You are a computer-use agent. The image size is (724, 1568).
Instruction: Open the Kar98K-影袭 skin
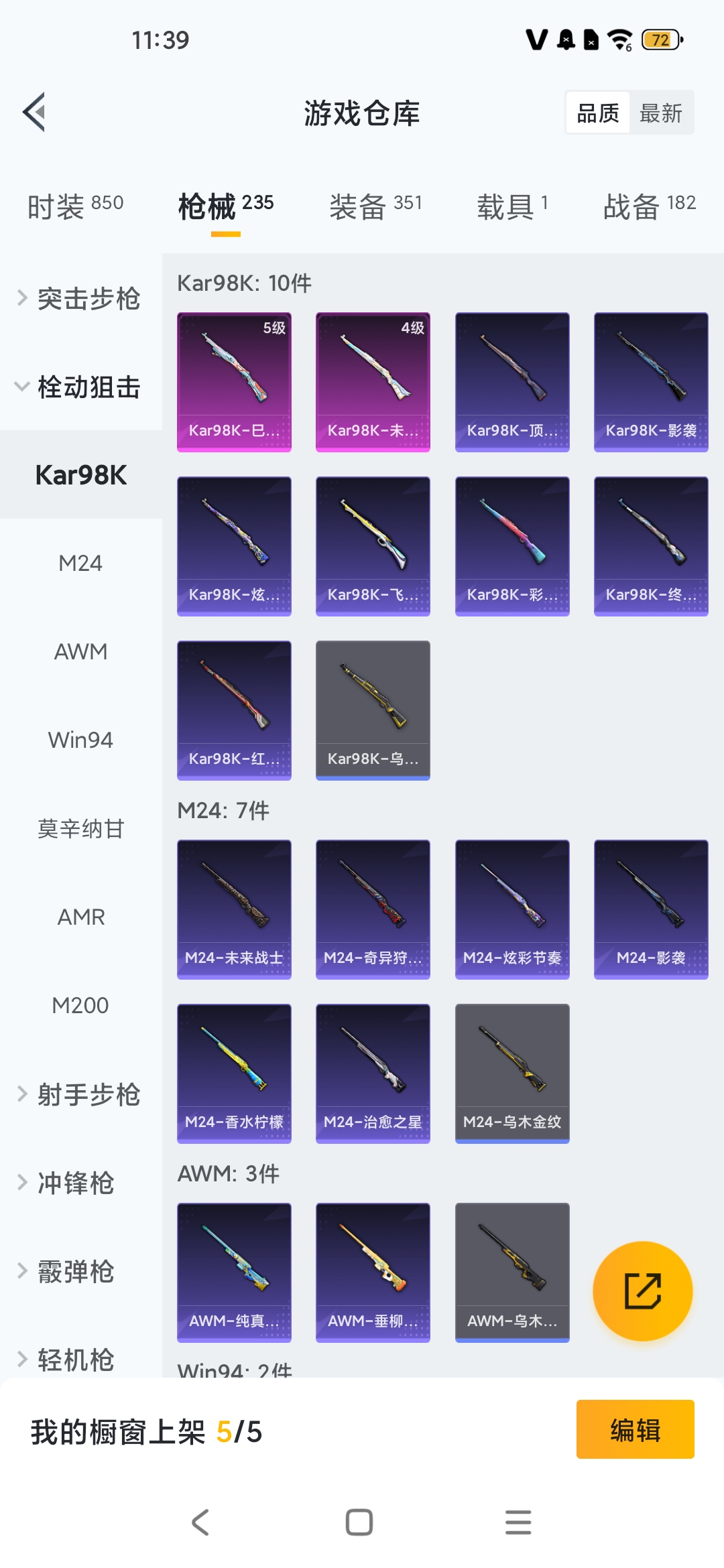[x=651, y=382]
